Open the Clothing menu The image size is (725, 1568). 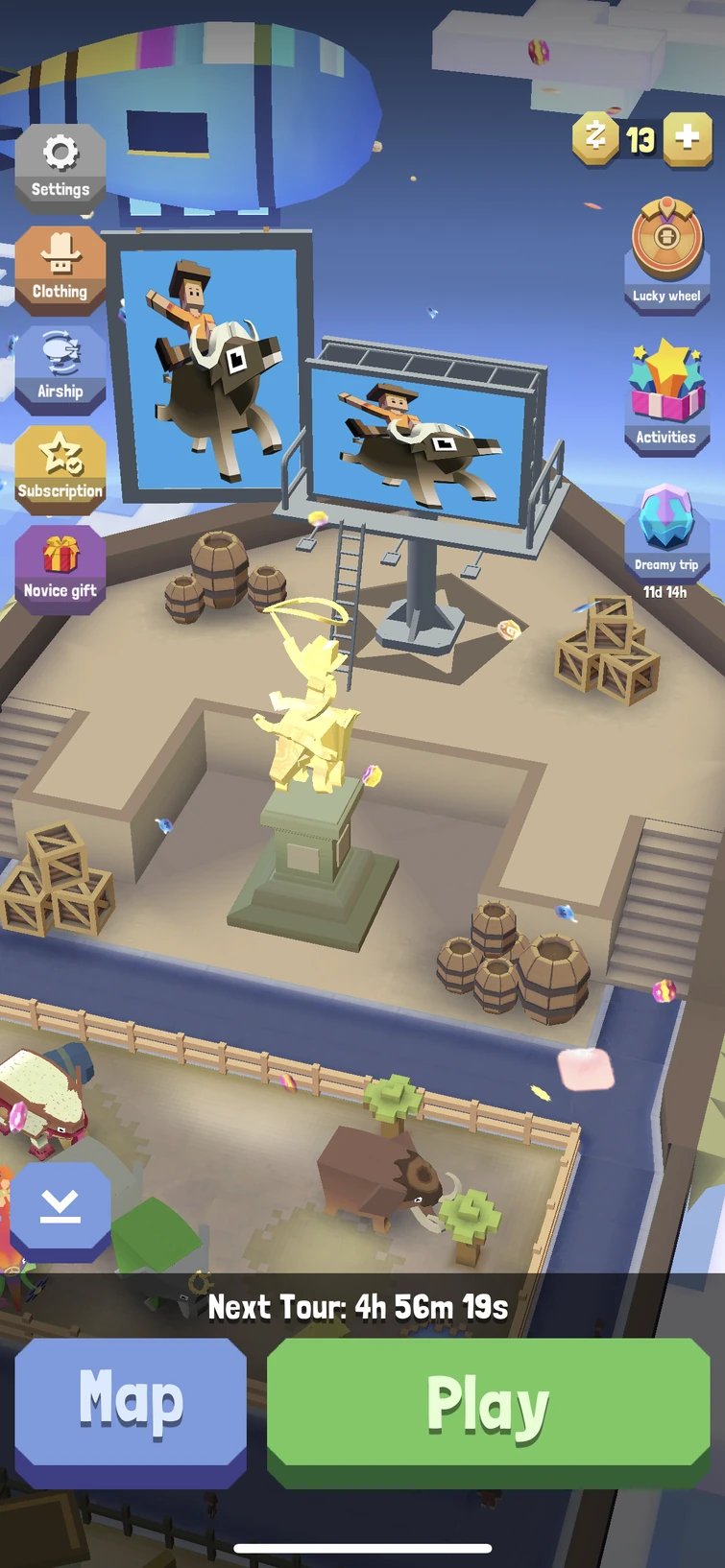click(60, 267)
